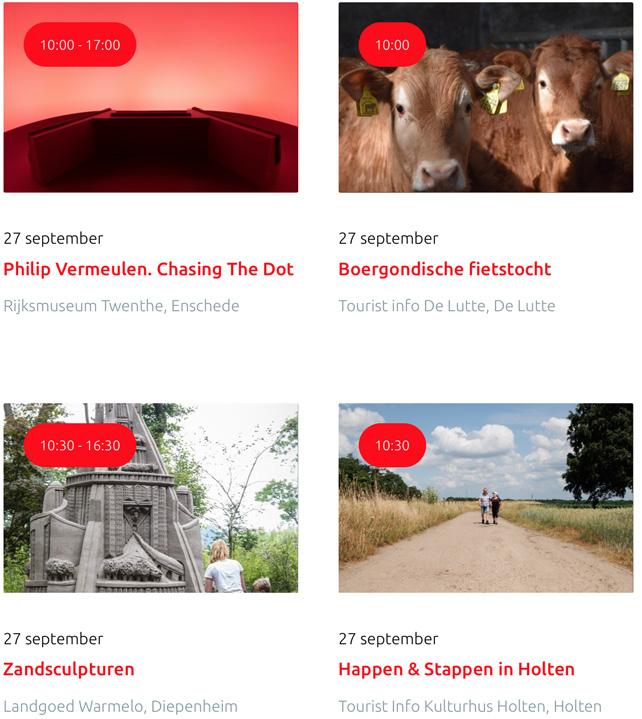View the Boergondische fietstocht event
The height and width of the screenshot is (719, 642).
pyautogui.click(x=445, y=269)
